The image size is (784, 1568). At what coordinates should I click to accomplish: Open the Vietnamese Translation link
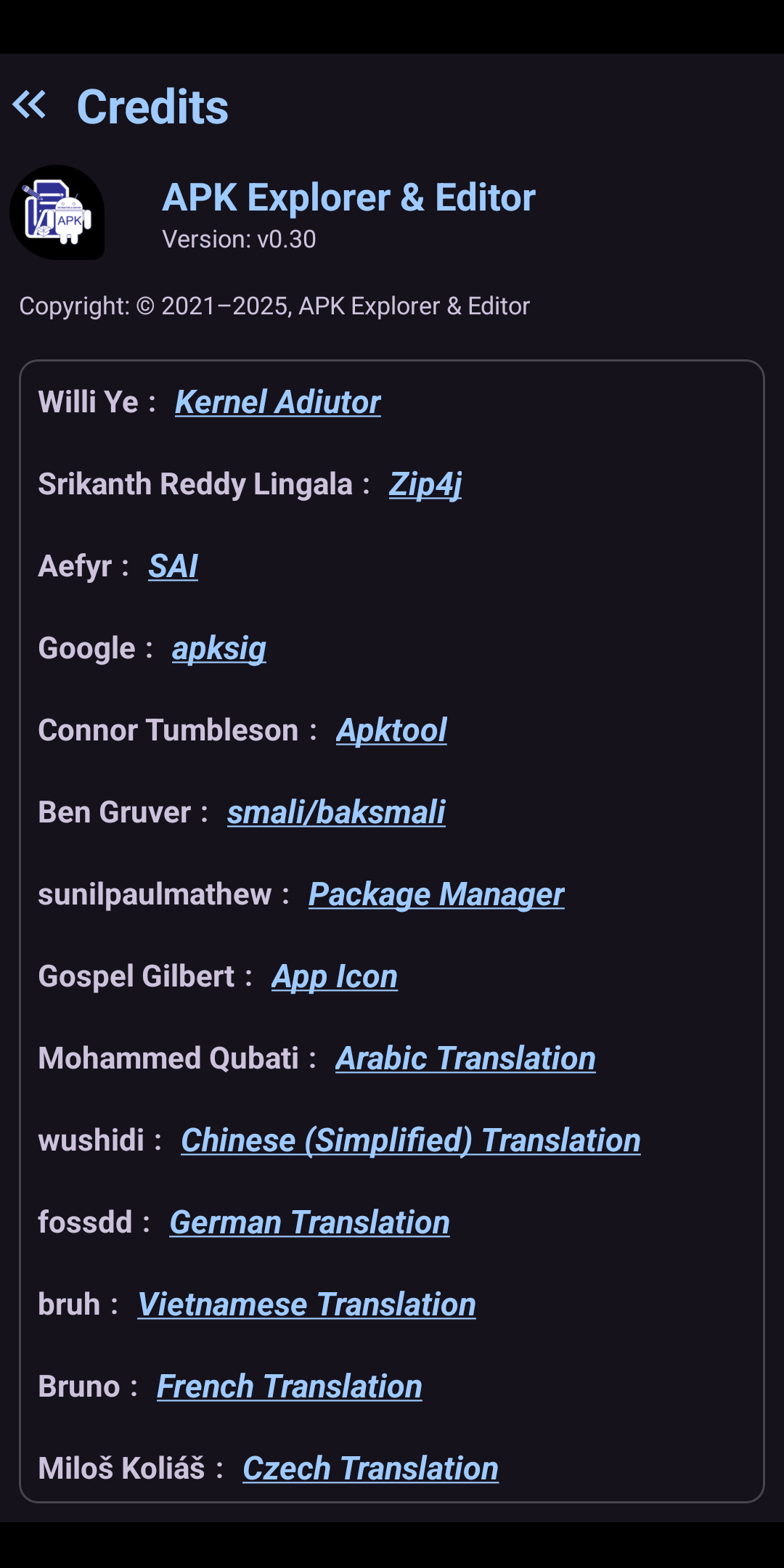(x=307, y=1304)
